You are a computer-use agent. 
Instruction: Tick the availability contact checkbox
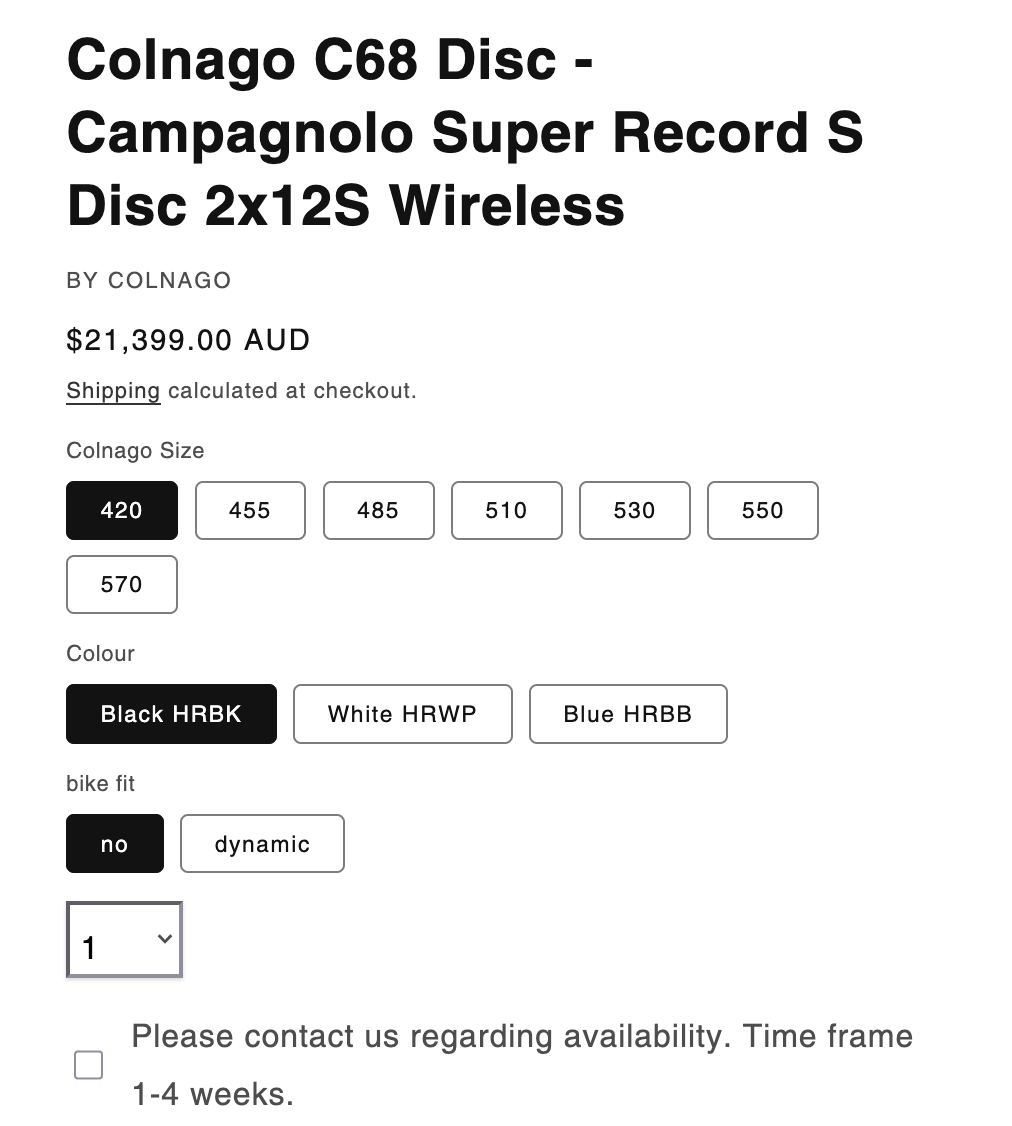point(89,1065)
